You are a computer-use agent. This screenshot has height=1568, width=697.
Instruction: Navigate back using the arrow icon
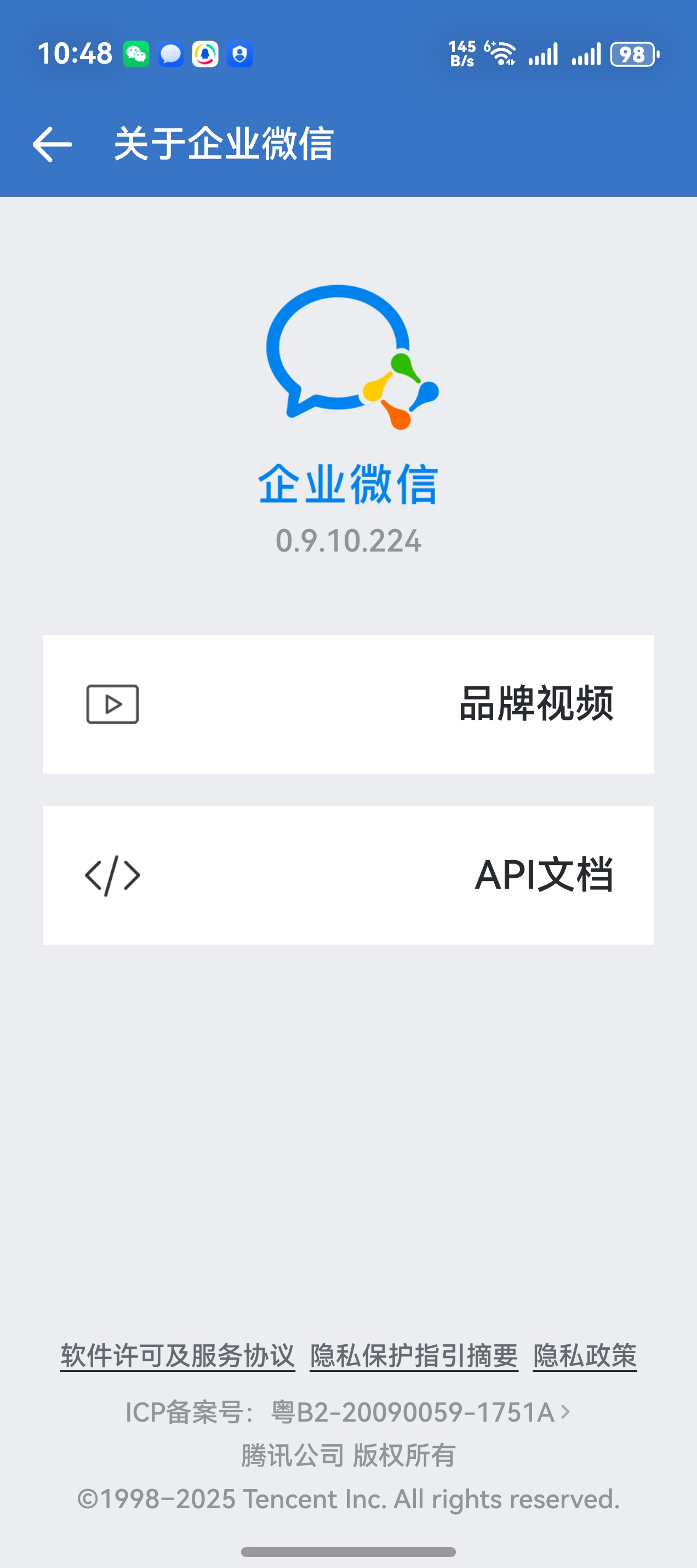52,144
